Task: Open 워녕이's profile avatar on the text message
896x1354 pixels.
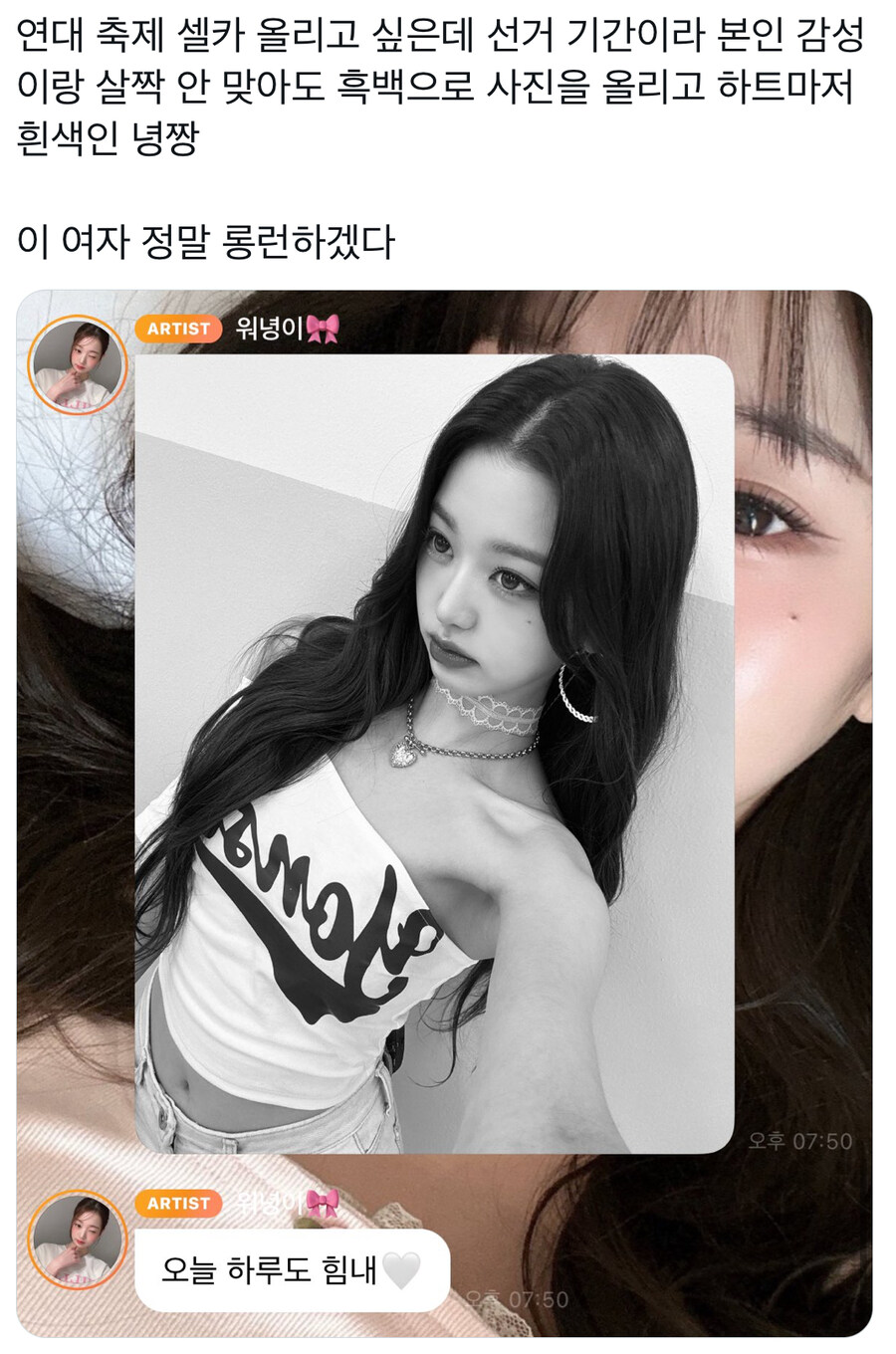Action: [x=75, y=1241]
